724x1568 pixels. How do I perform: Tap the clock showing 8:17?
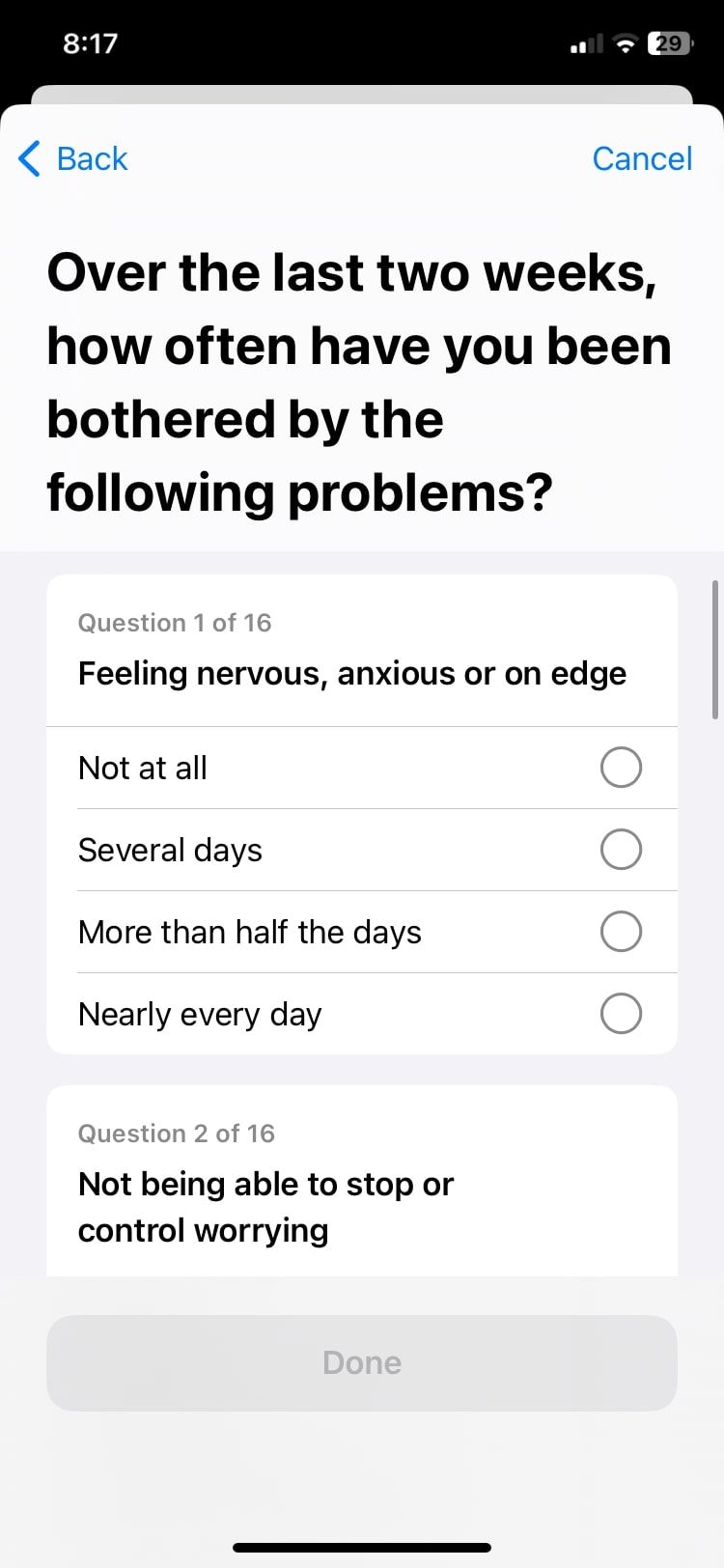point(91,42)
